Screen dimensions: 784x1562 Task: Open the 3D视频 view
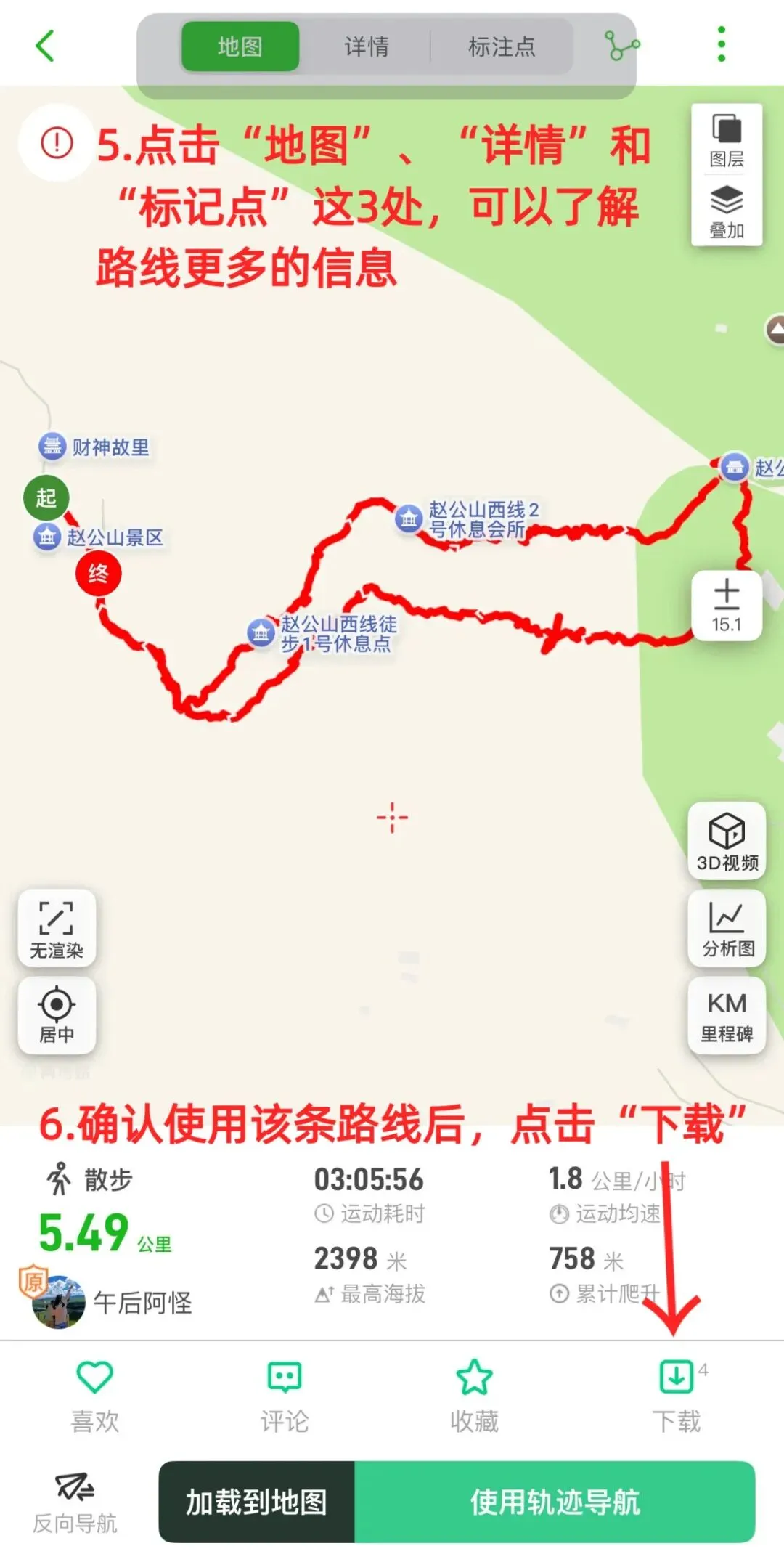pyautogui.click(x=727, y=841)
